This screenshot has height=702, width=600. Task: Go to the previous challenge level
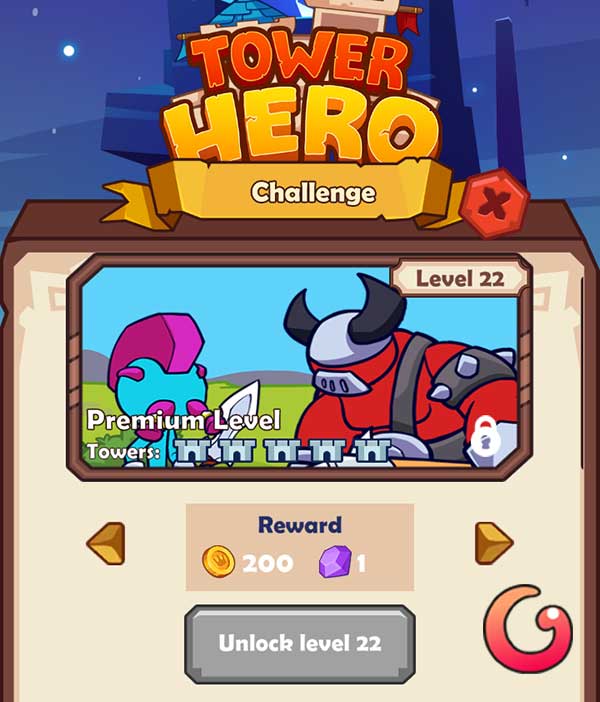click(106, 543)
